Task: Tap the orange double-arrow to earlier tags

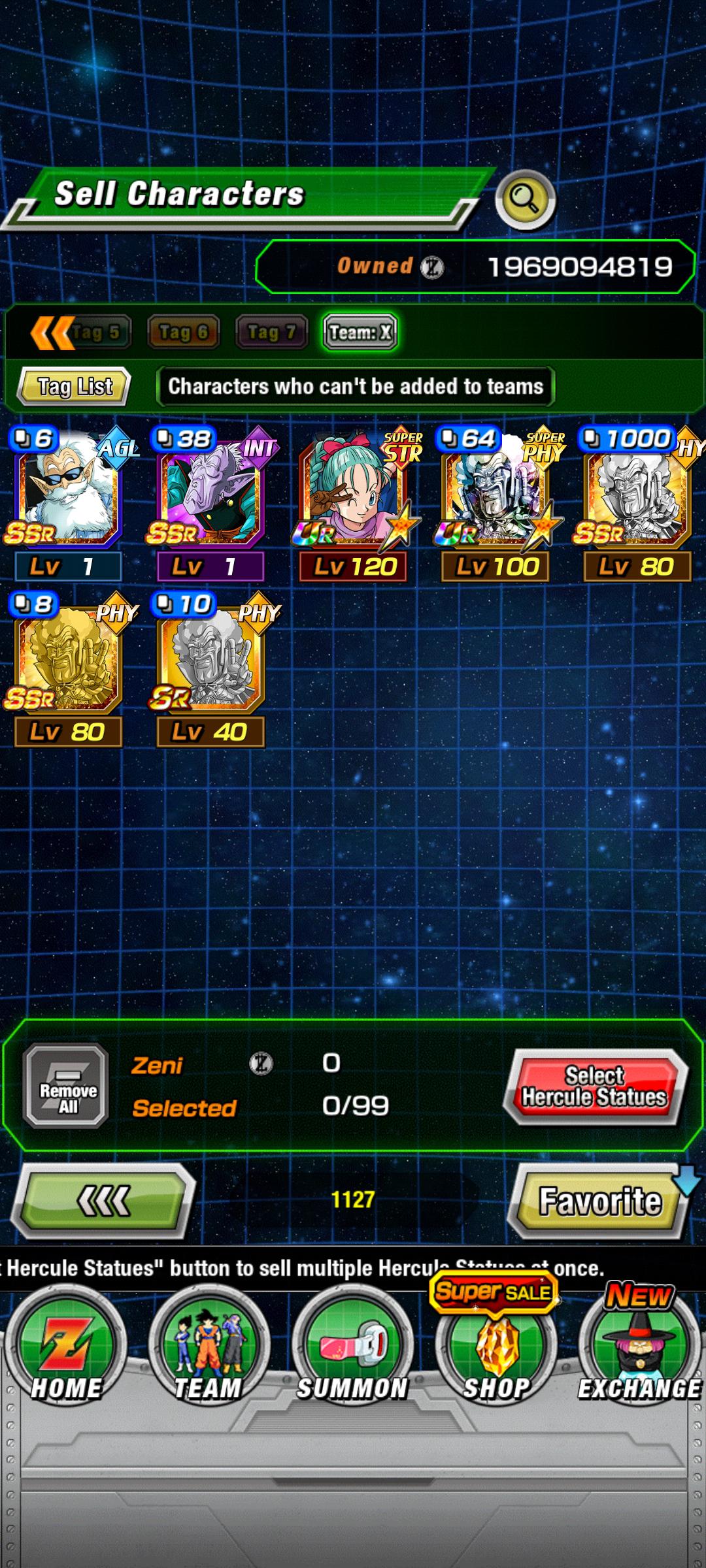Action: point(51,333)
